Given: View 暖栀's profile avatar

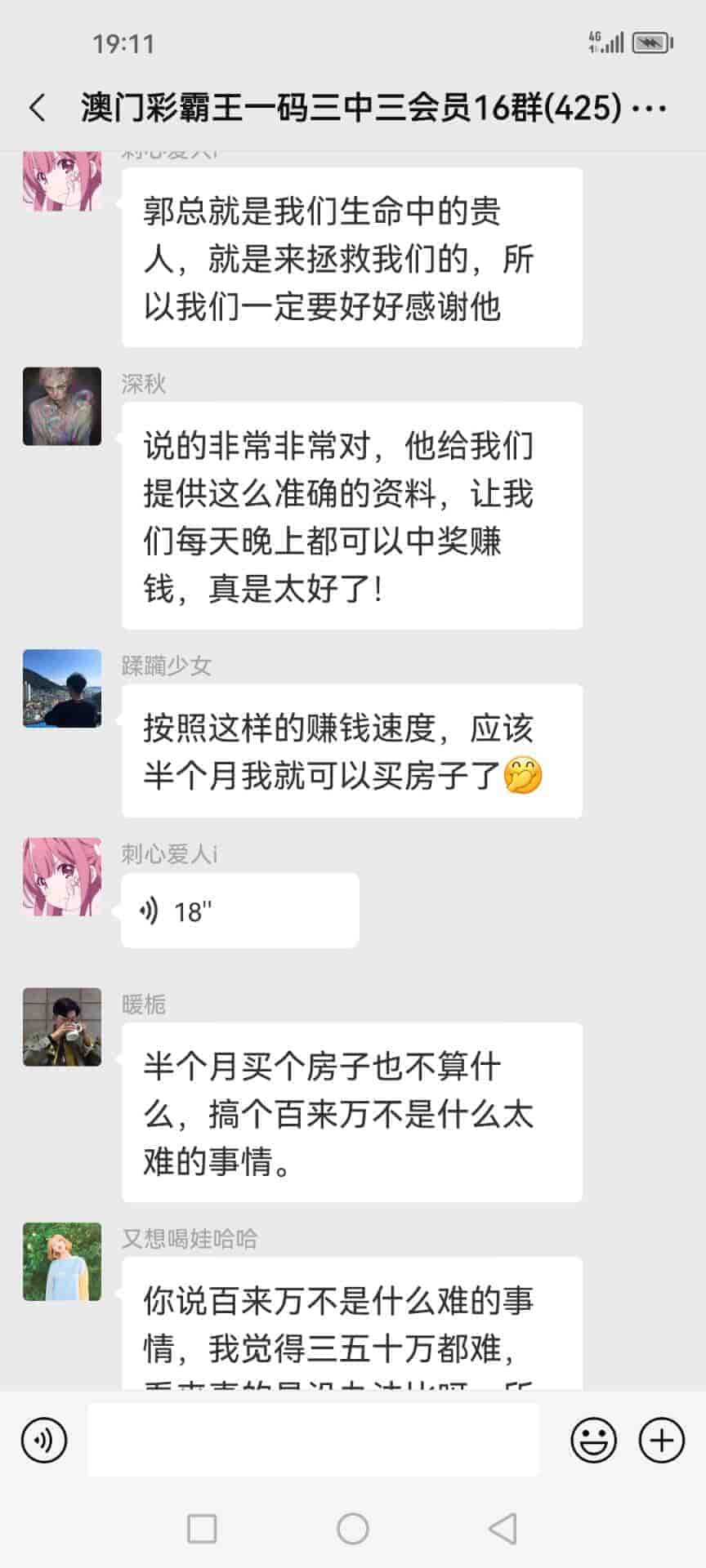Looking at the screenshot, I should coord(62,1027).
